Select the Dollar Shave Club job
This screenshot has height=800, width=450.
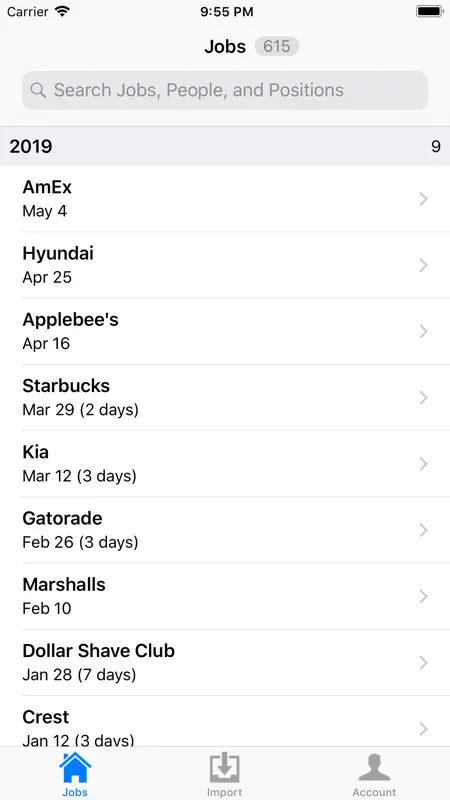(225, 663)
